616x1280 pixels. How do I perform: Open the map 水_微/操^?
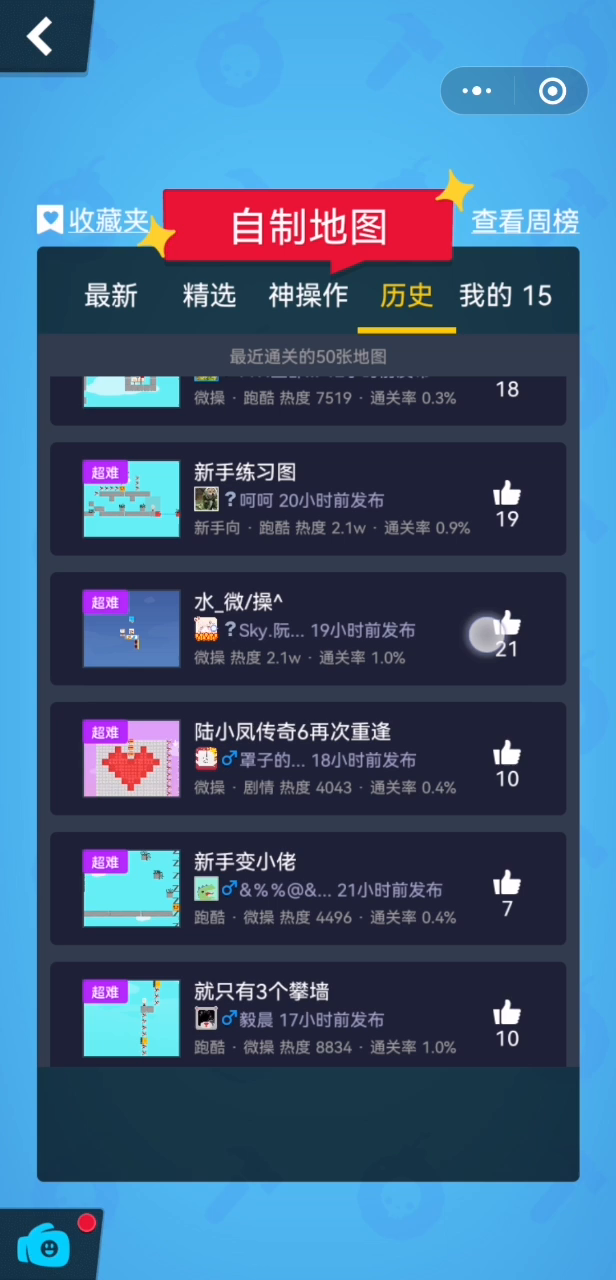coord(308,629)
